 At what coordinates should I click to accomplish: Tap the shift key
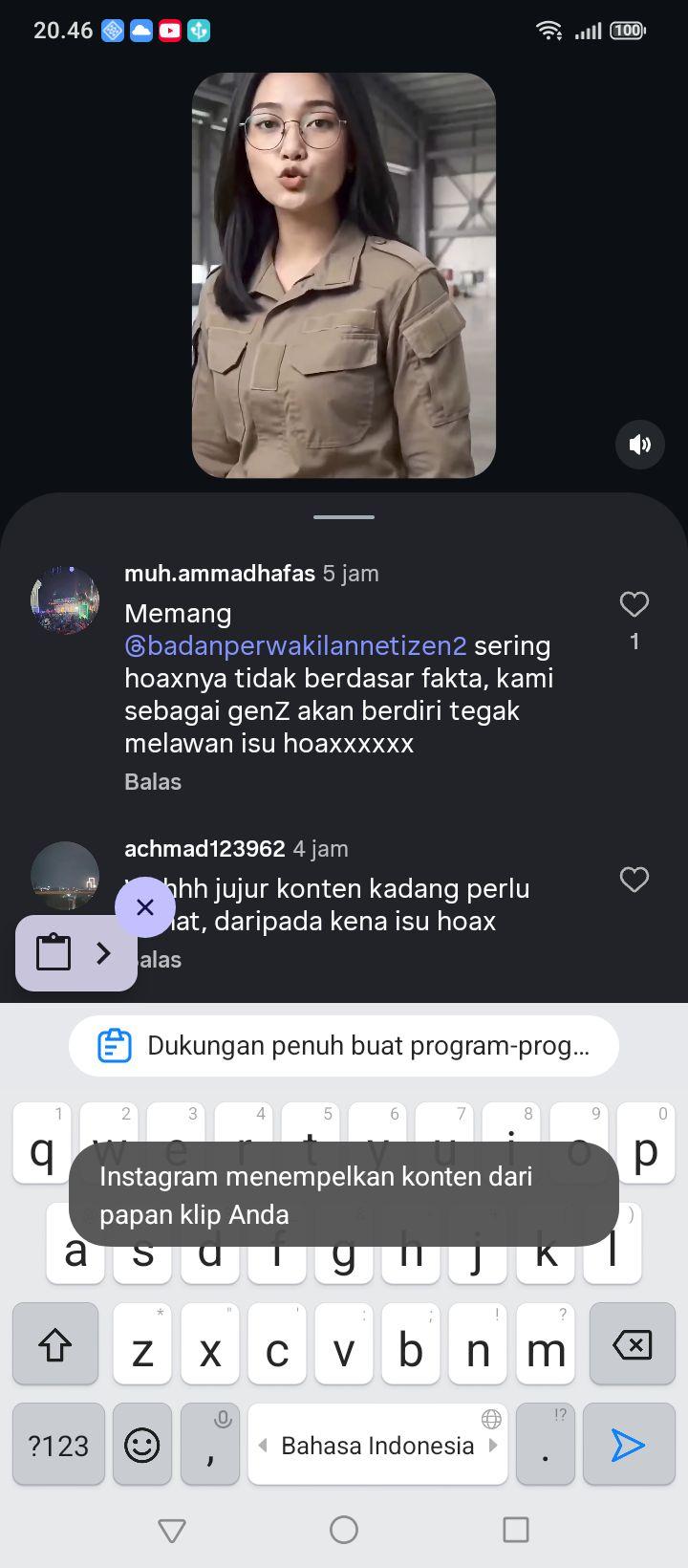tap(55, 1344)
